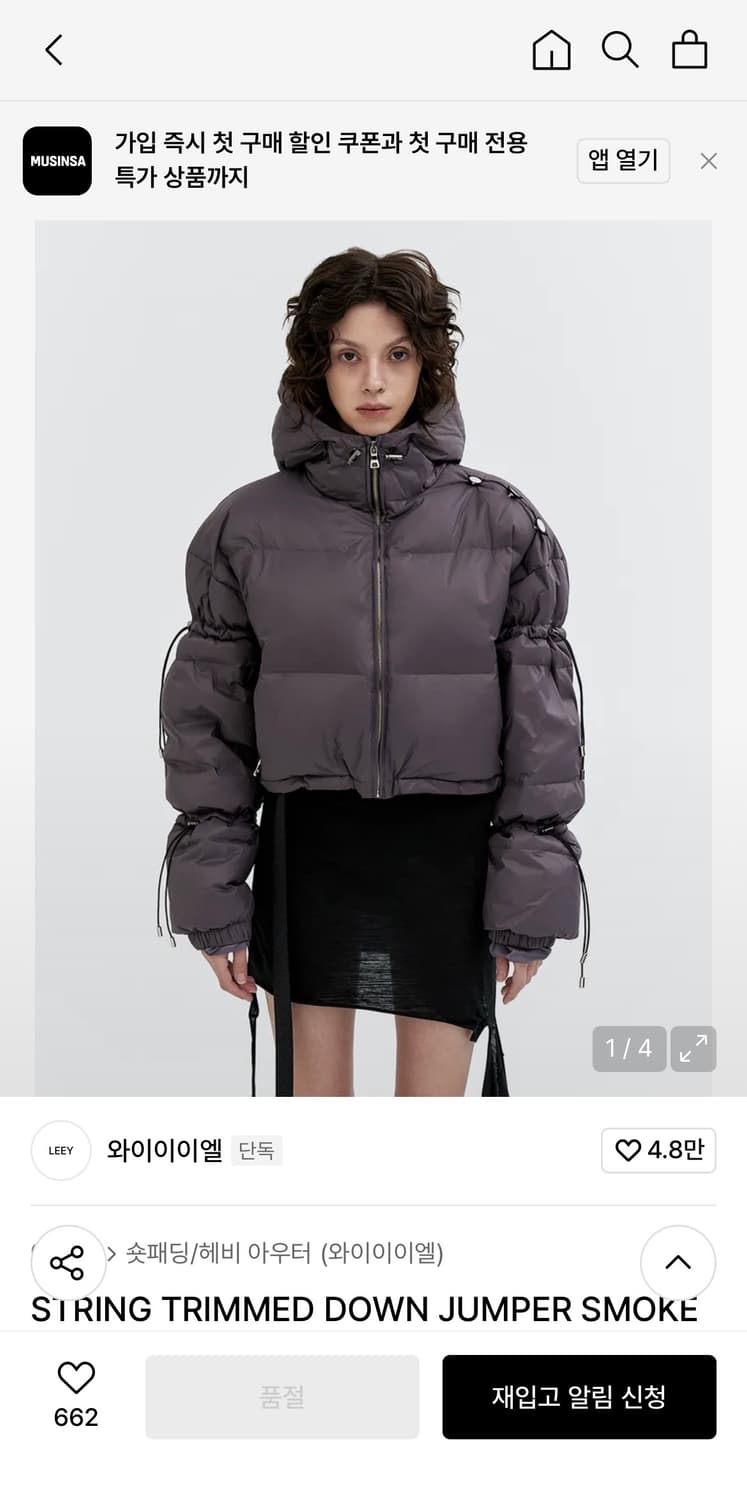Go to home via the house icon
747x1500 pixels.
click(550, 50)
